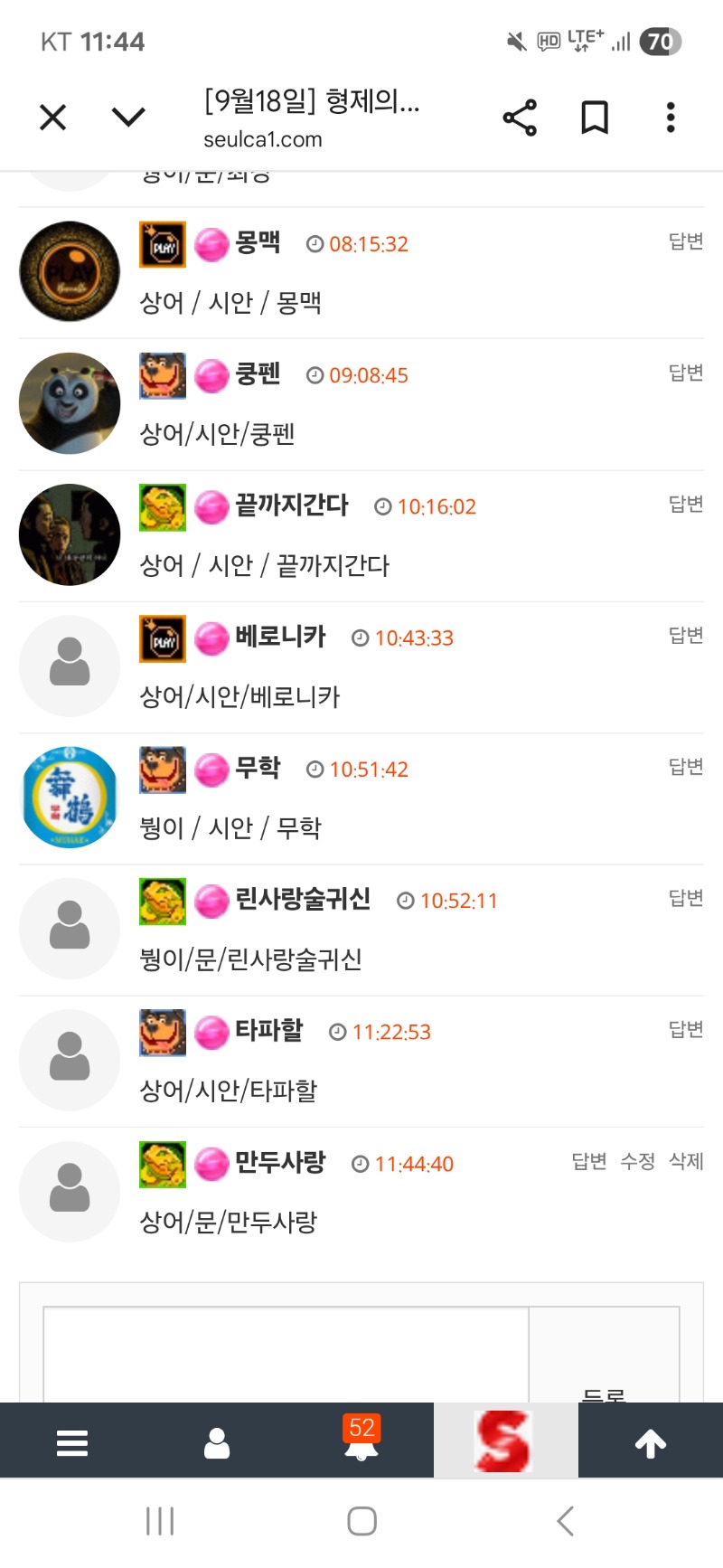
Task: Bookmark this page
Action: tap(594, 118)
